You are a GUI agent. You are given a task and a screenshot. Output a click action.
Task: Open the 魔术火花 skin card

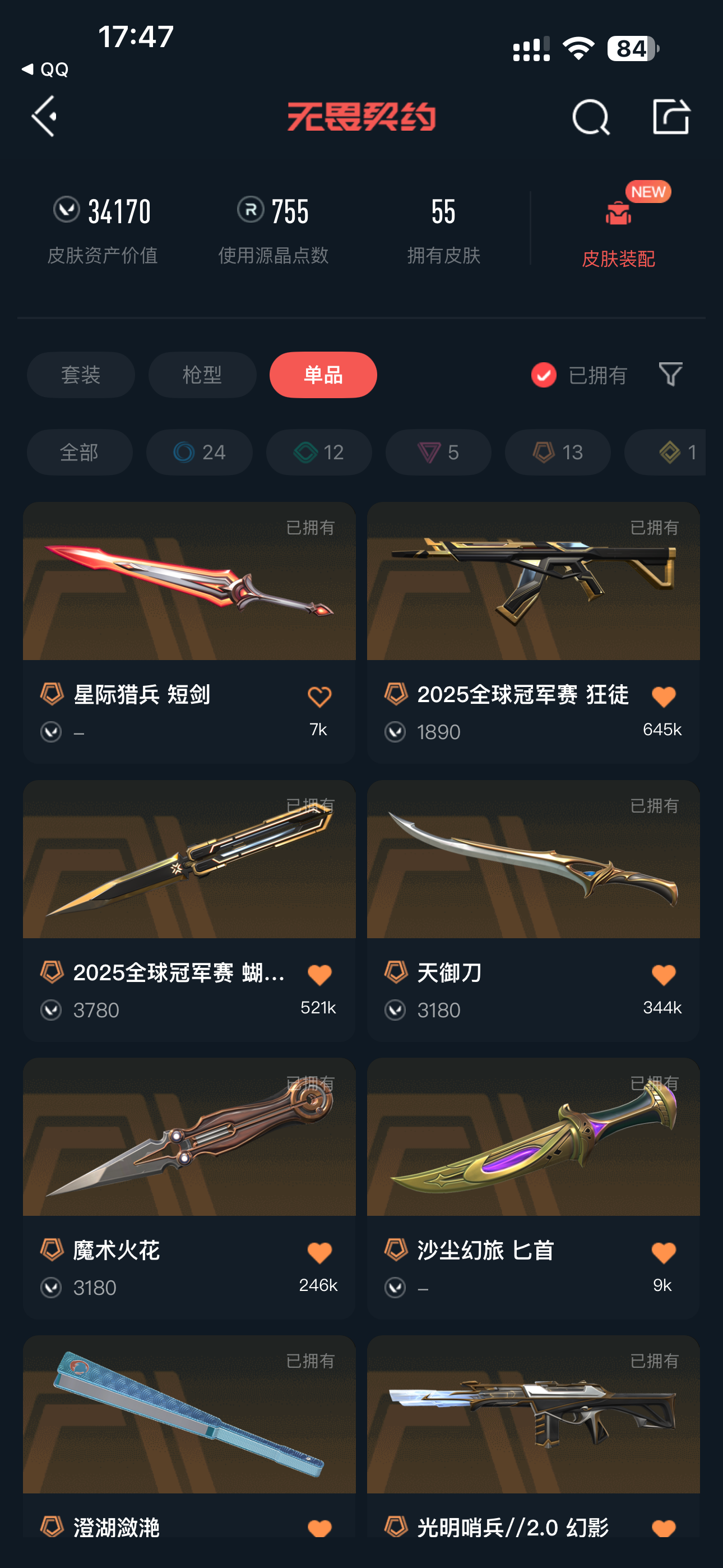tap(189, 1188)
